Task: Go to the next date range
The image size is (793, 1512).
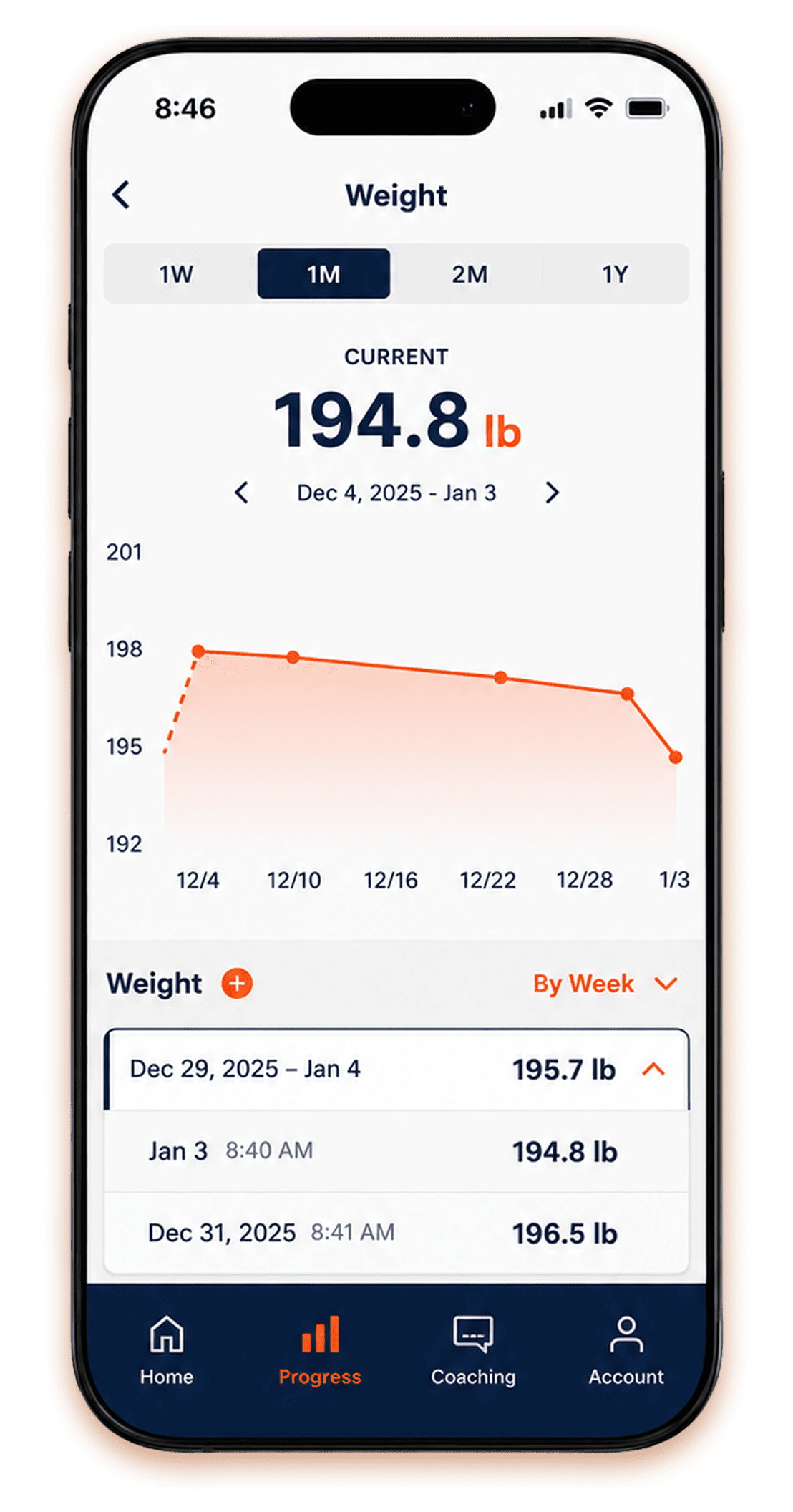Action: click(x=552, y=493)
